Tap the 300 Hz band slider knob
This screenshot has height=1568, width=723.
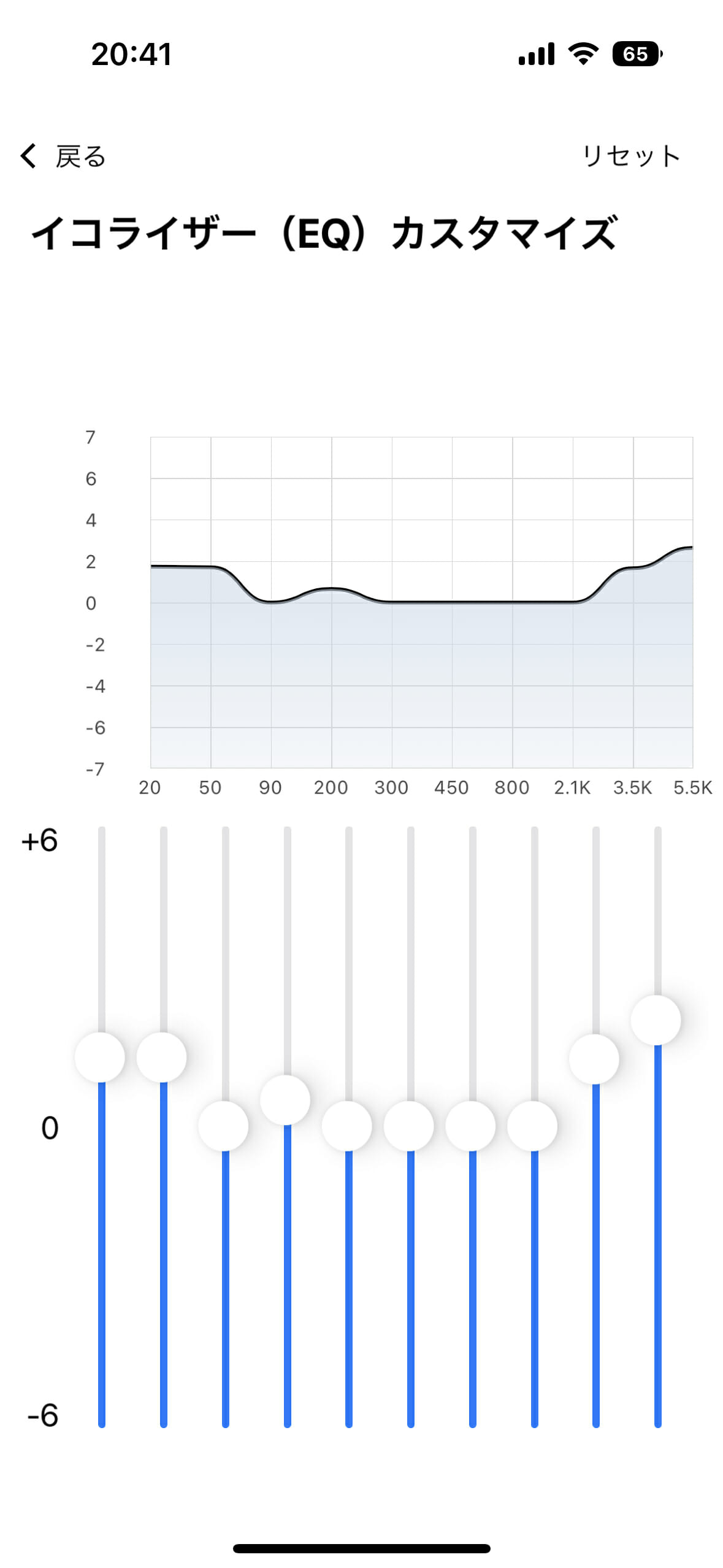(347, 1126)
